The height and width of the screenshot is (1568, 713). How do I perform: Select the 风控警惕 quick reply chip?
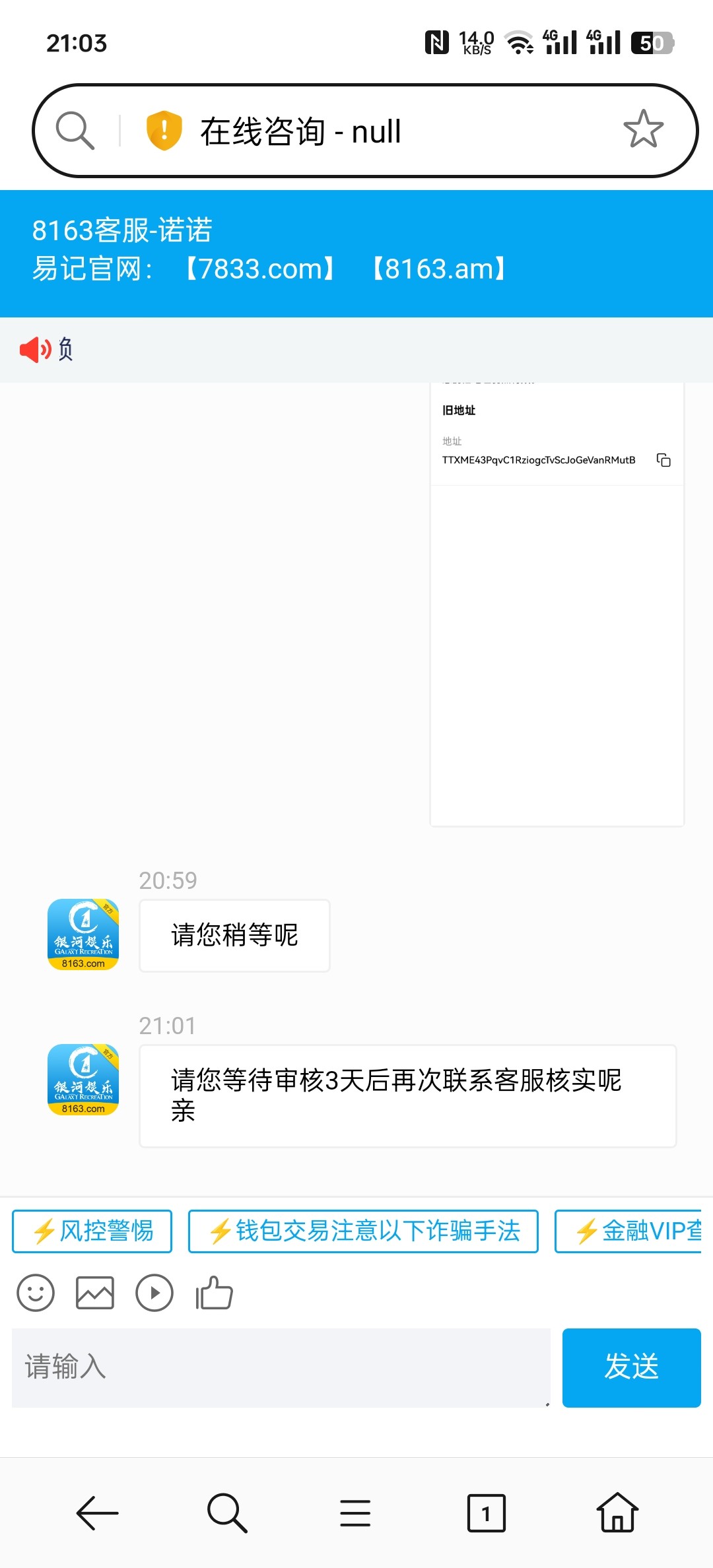[92, 1231]
